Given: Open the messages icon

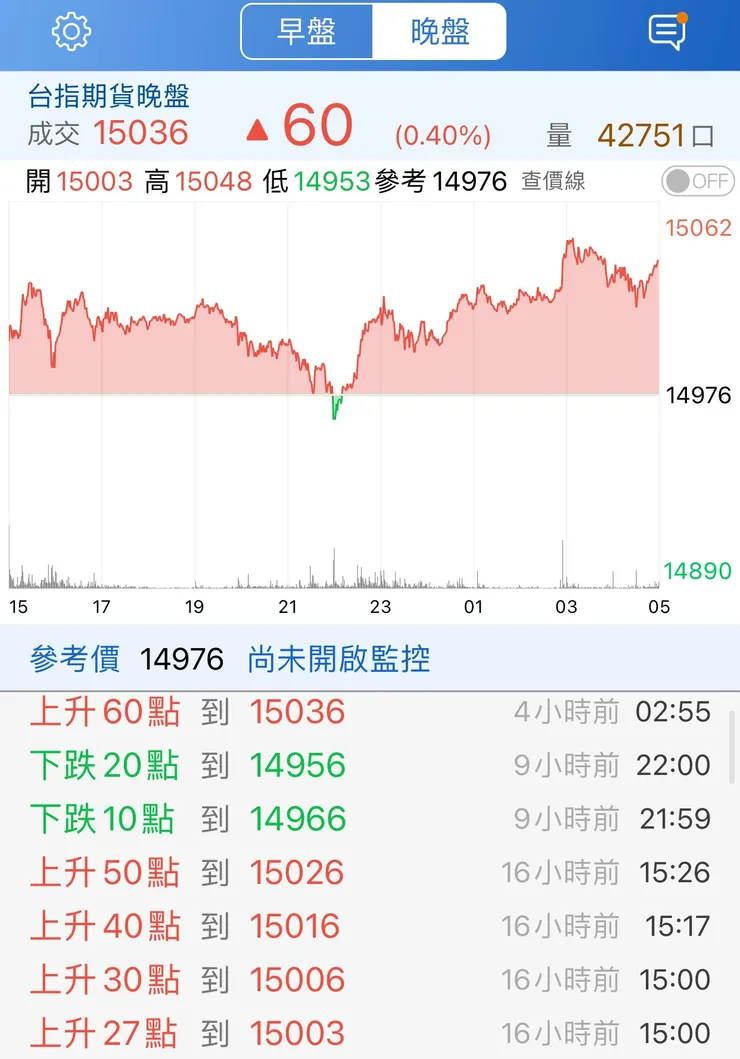Looking at the screenshot, I should coord(667,32).
